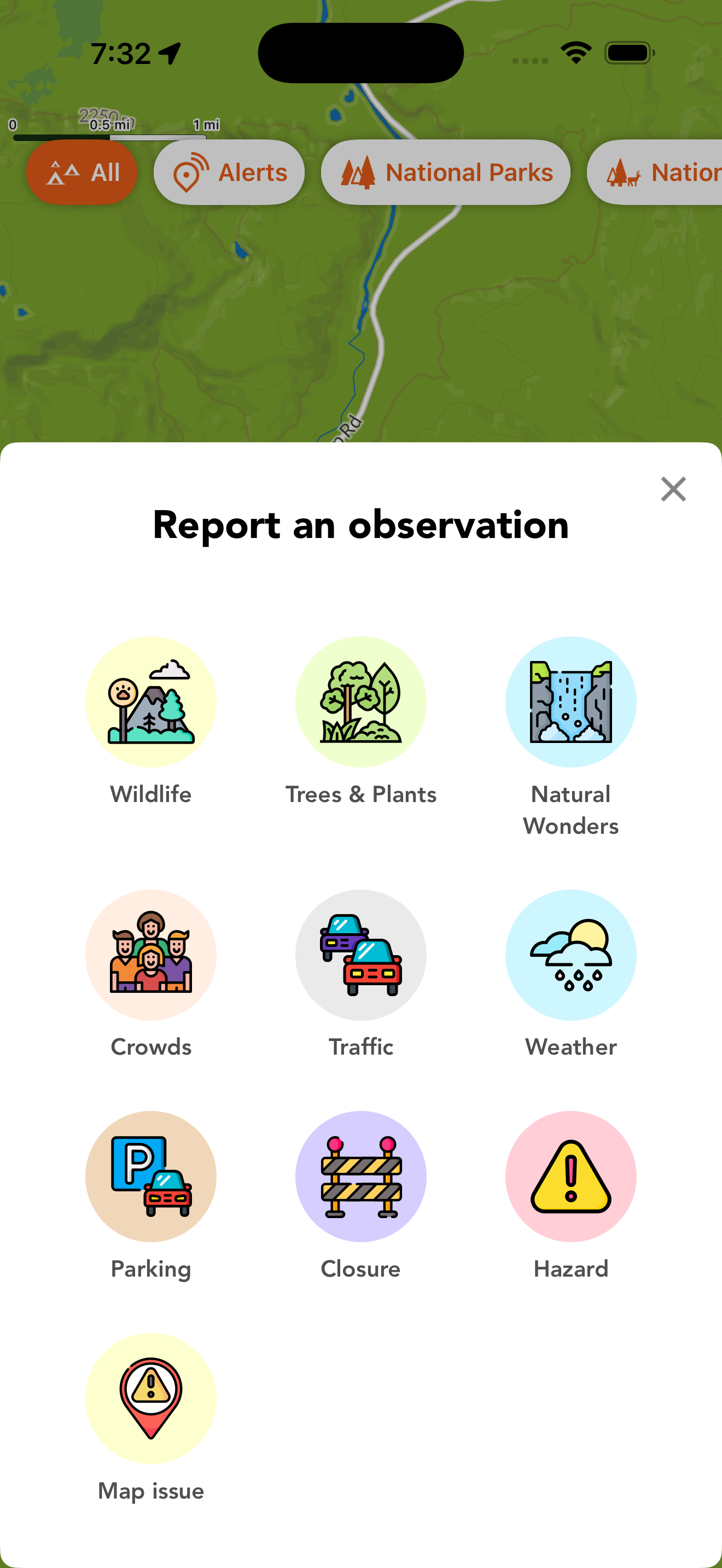Dismiss the Report an observation sheet
The height and width of the screenshot is (1568, 722).
673,489
